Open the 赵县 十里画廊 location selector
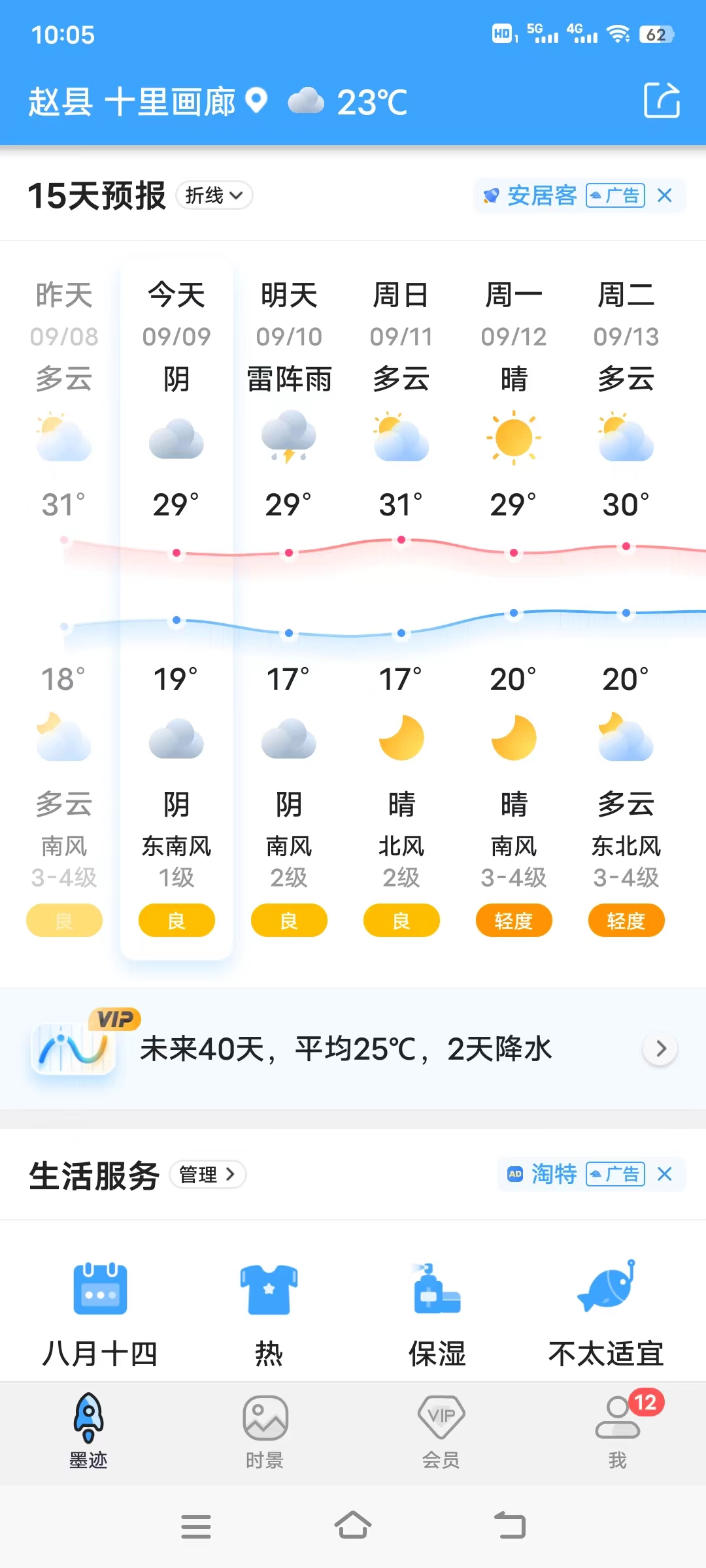The height and width of the screenshot is (1568, 706). [x=148, y=102]
